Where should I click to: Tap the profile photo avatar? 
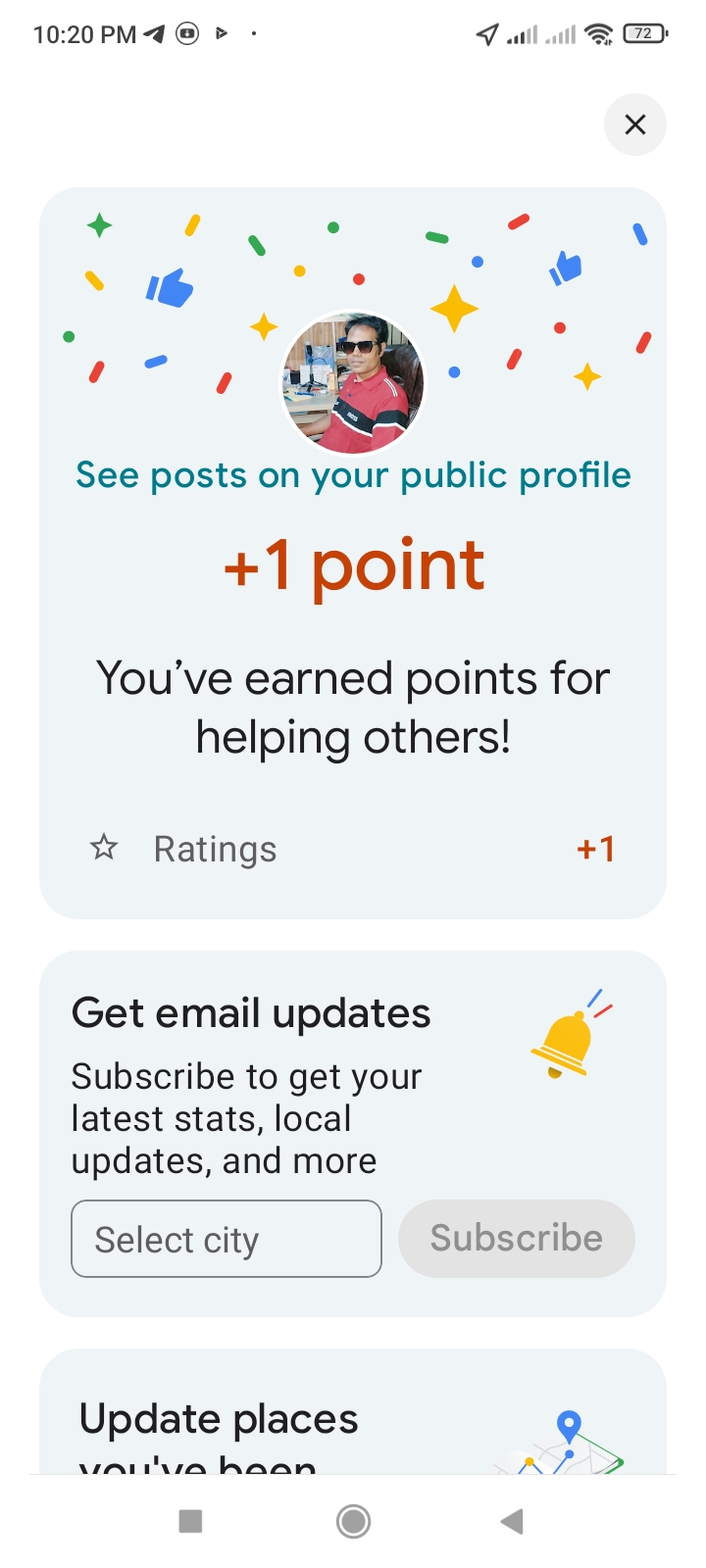coord(353,384)
